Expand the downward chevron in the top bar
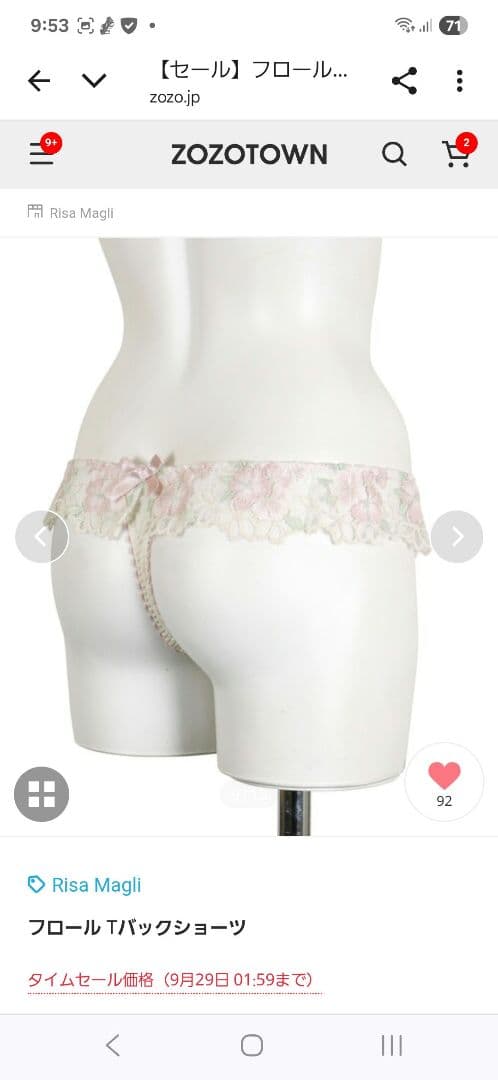The height and width of the screenshot is (1080, 498). pyautogui.click(x=94, y=81)
